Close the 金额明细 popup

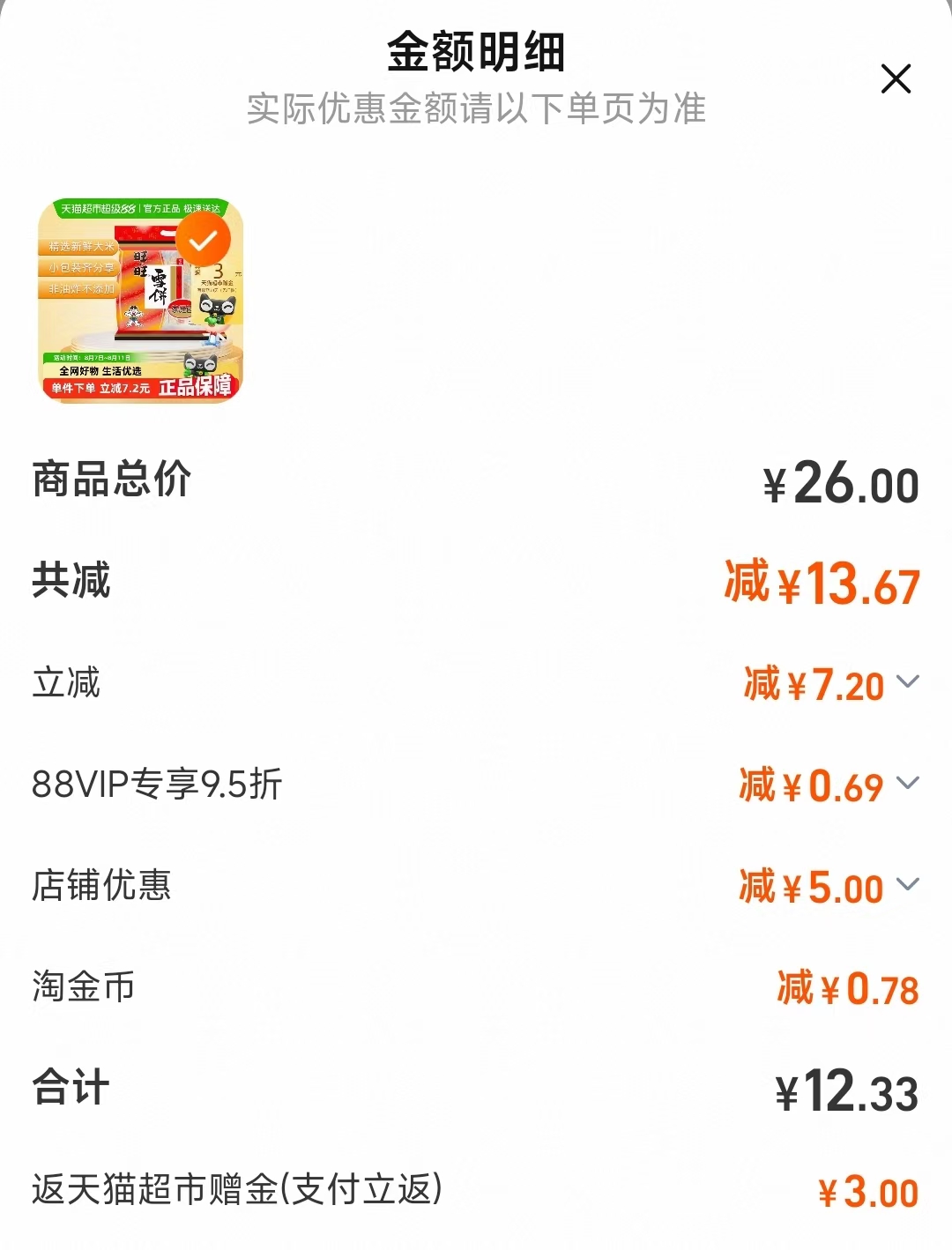[896, 79]
